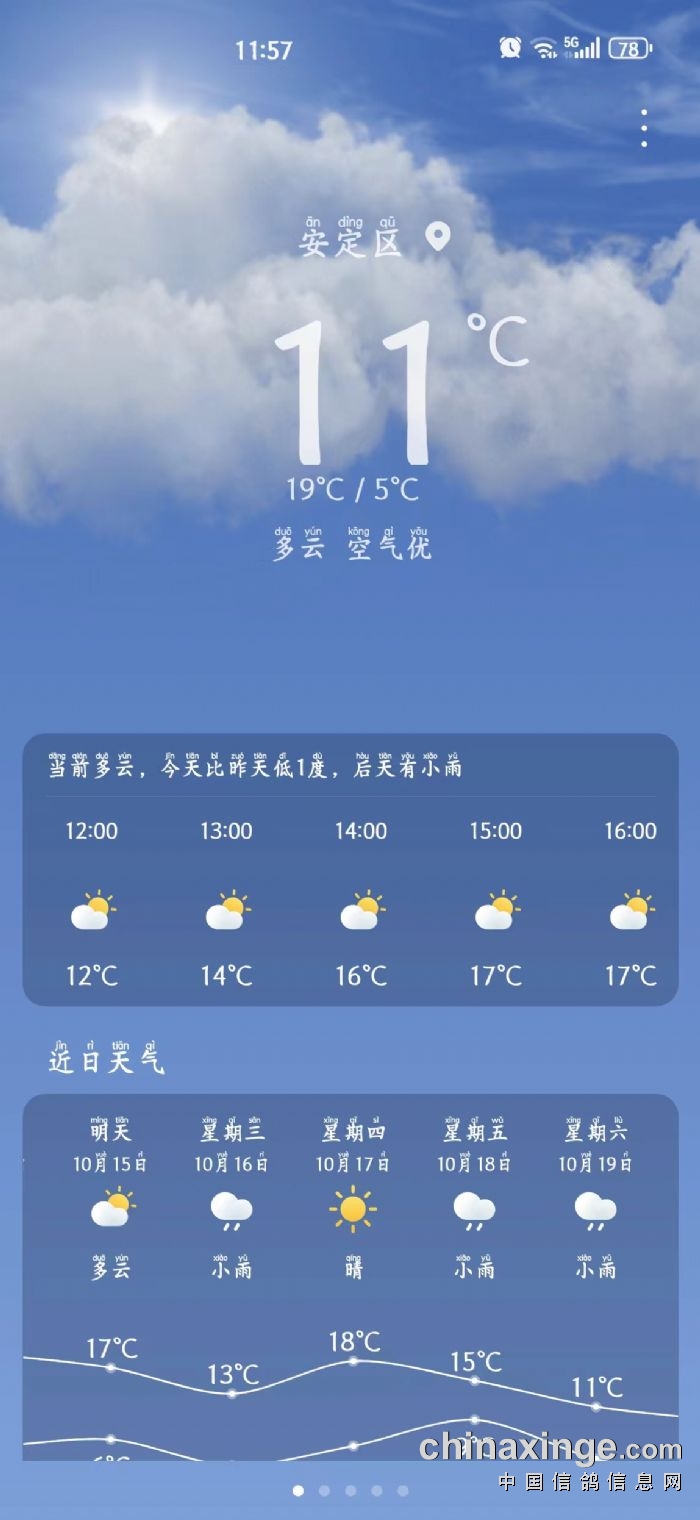Open the hourly forecast card
Image resolution: width=700 pixels, height=1520 pixels.
point(350,870)
